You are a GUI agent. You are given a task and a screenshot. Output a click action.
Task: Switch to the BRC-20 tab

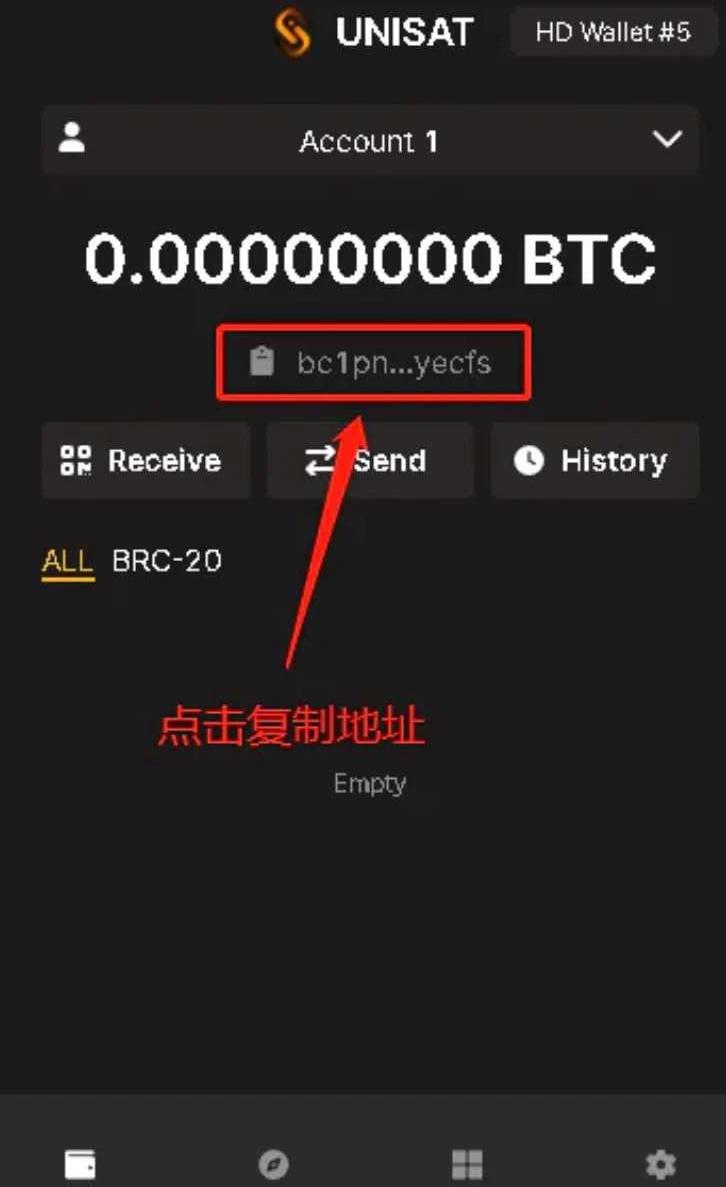(x=167, y=561)
